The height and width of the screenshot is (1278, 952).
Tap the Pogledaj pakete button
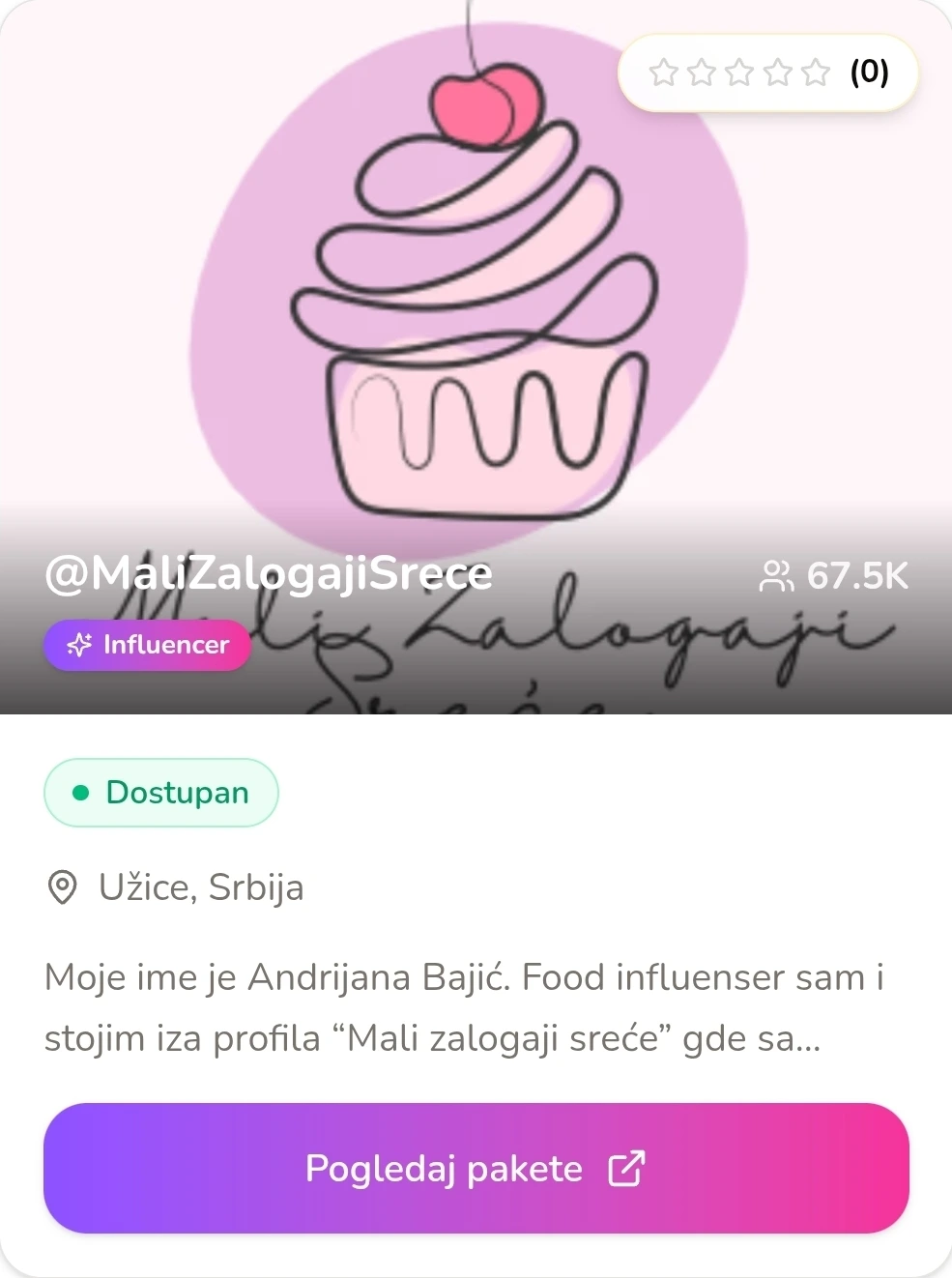pos(476,1168)
